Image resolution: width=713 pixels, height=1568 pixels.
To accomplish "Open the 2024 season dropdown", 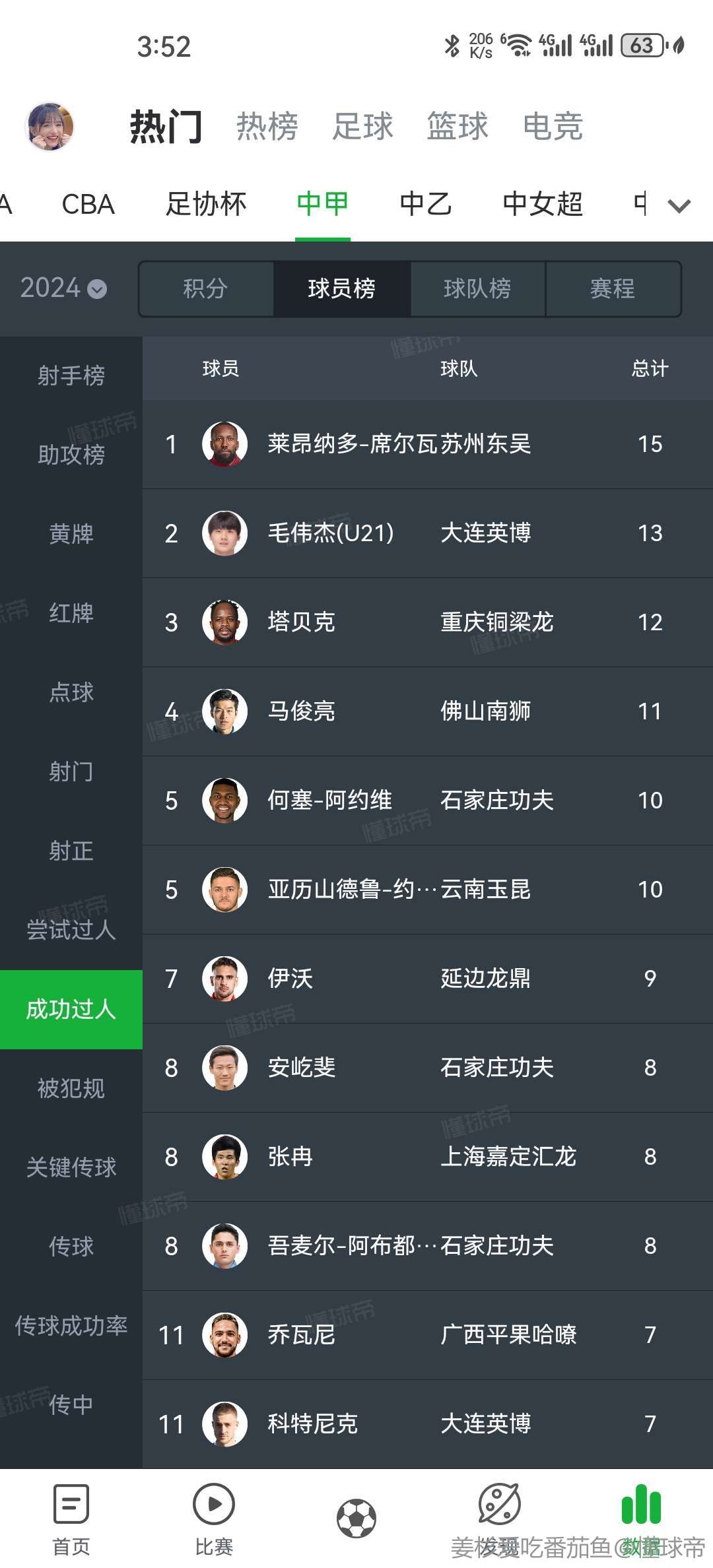I will 63,288.
